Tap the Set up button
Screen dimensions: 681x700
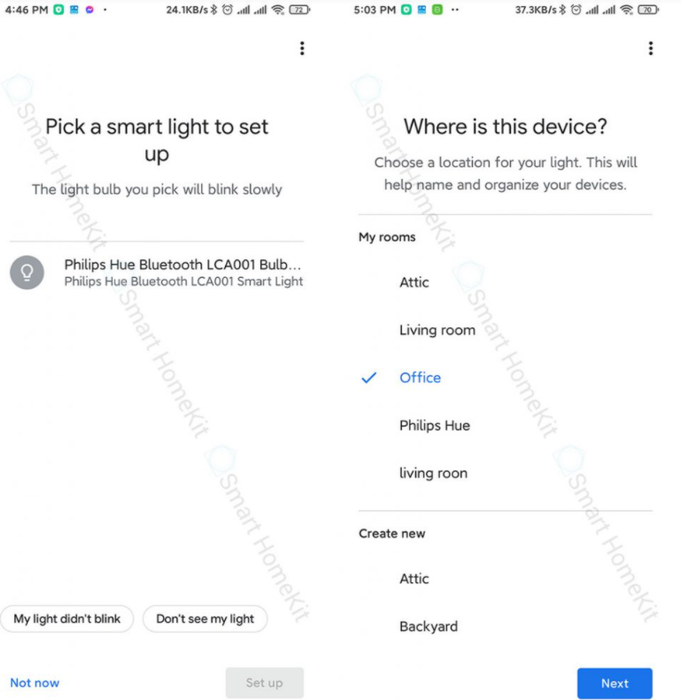(x=264, y=683)
